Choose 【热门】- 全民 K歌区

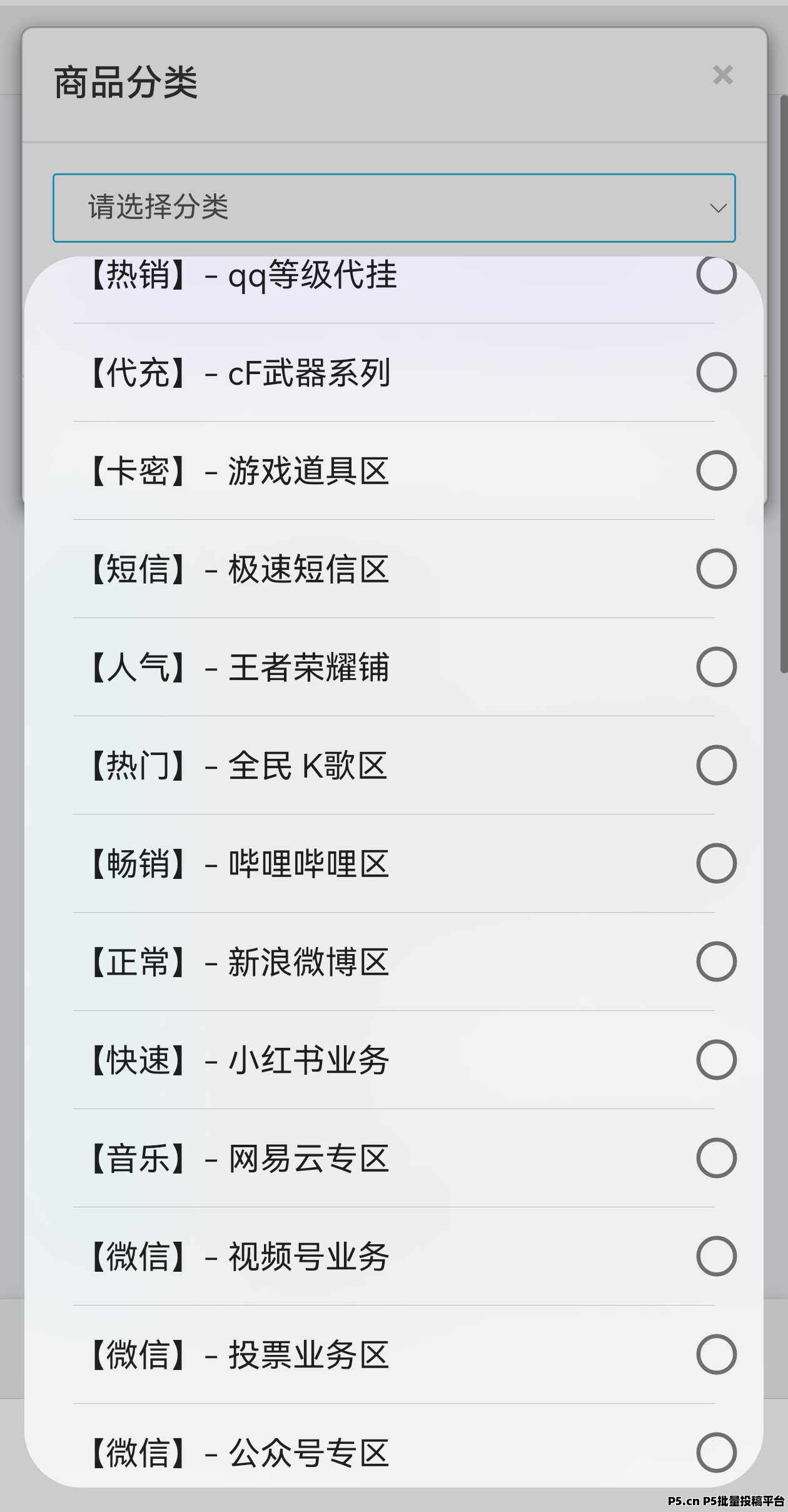point(394,766)
